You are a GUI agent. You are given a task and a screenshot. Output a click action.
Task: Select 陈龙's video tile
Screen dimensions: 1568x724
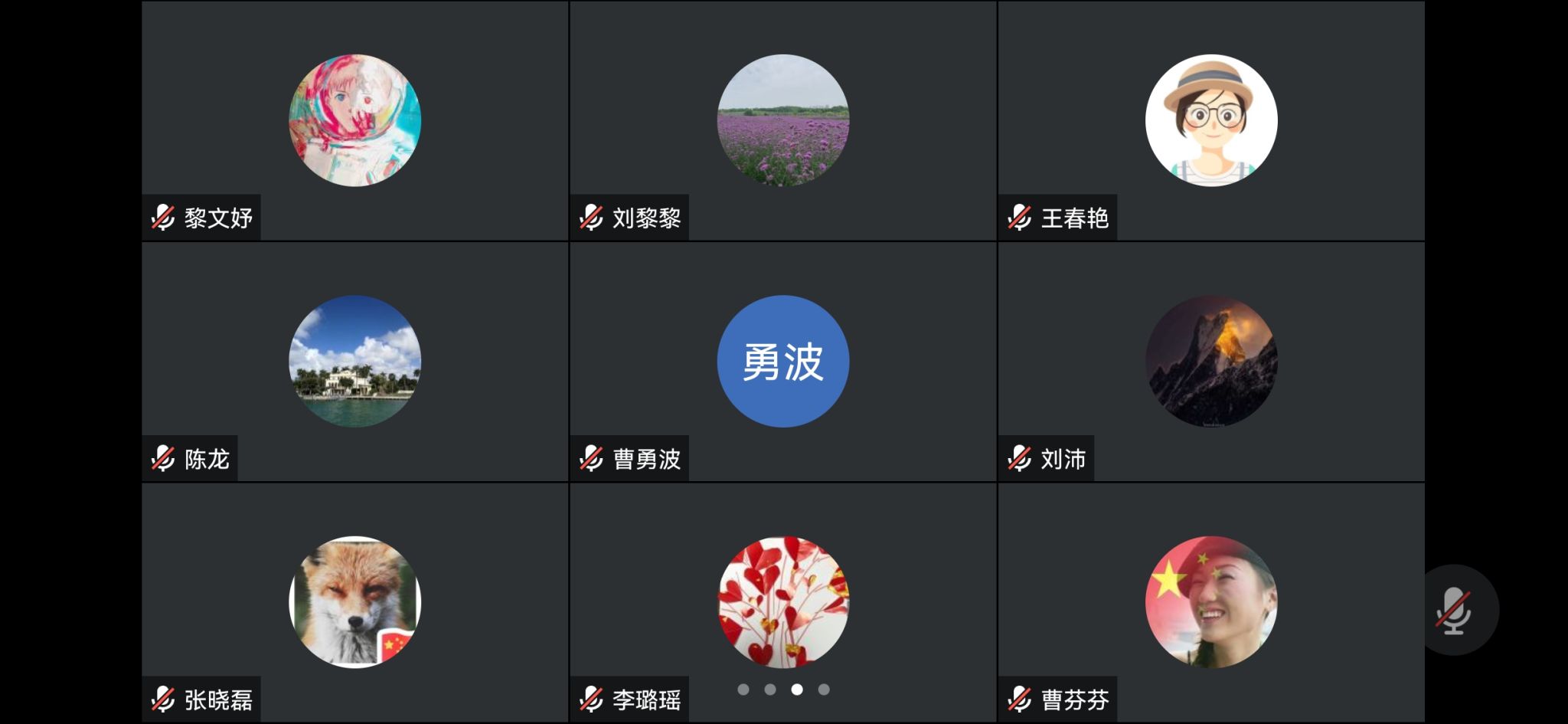354,361
